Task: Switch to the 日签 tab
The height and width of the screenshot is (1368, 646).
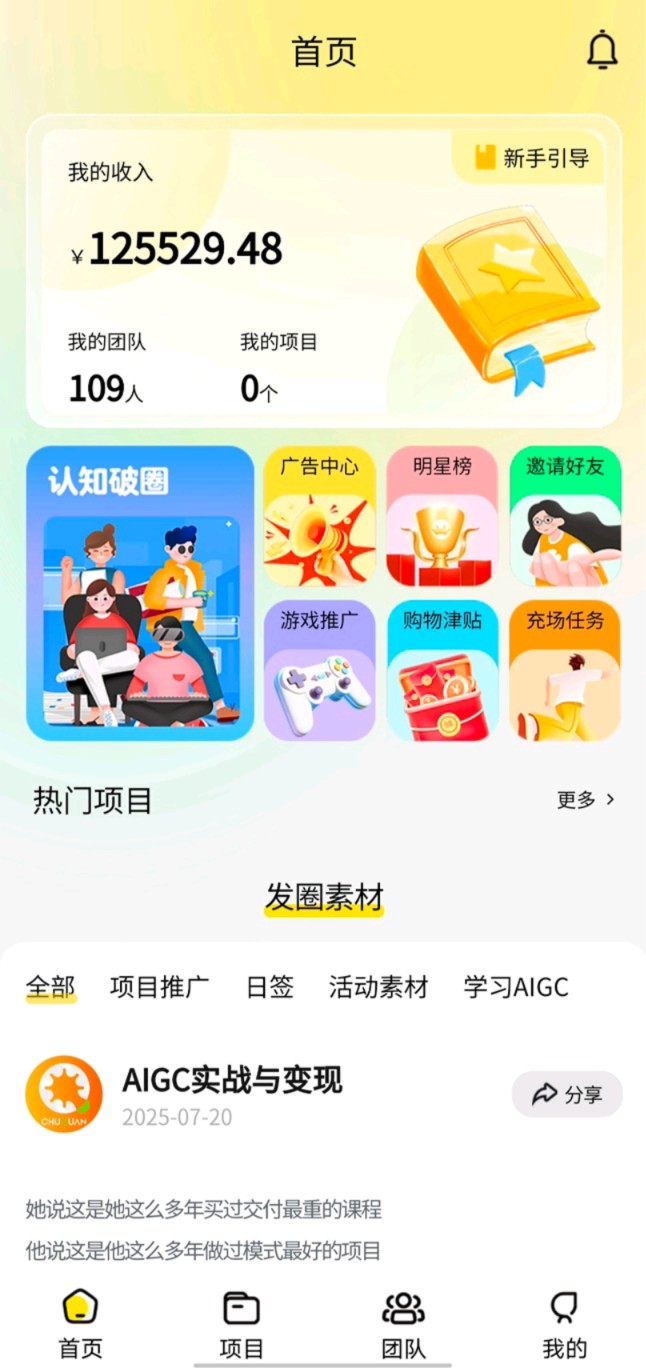Action: tap(270, 988)
